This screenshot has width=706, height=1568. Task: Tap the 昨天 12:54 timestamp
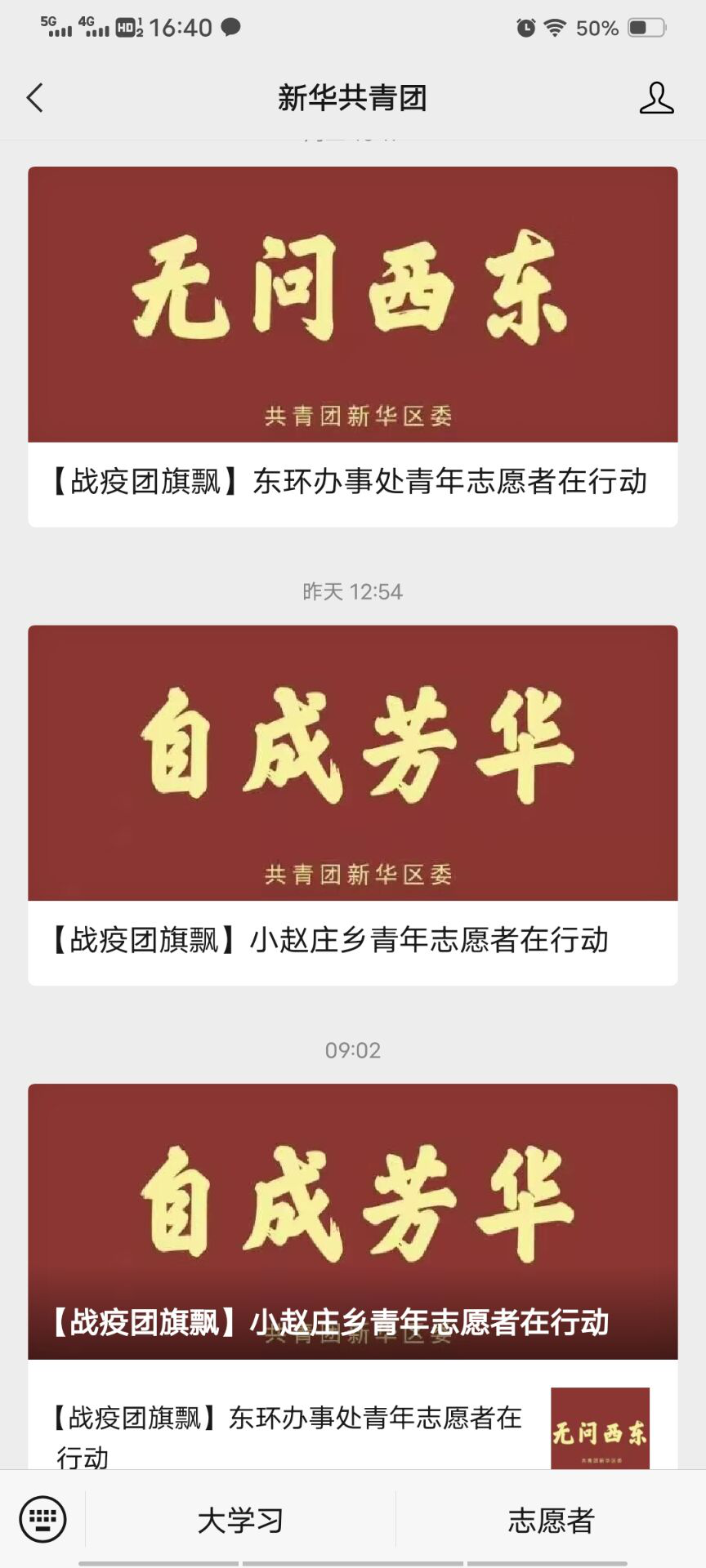tap(353, 593)
